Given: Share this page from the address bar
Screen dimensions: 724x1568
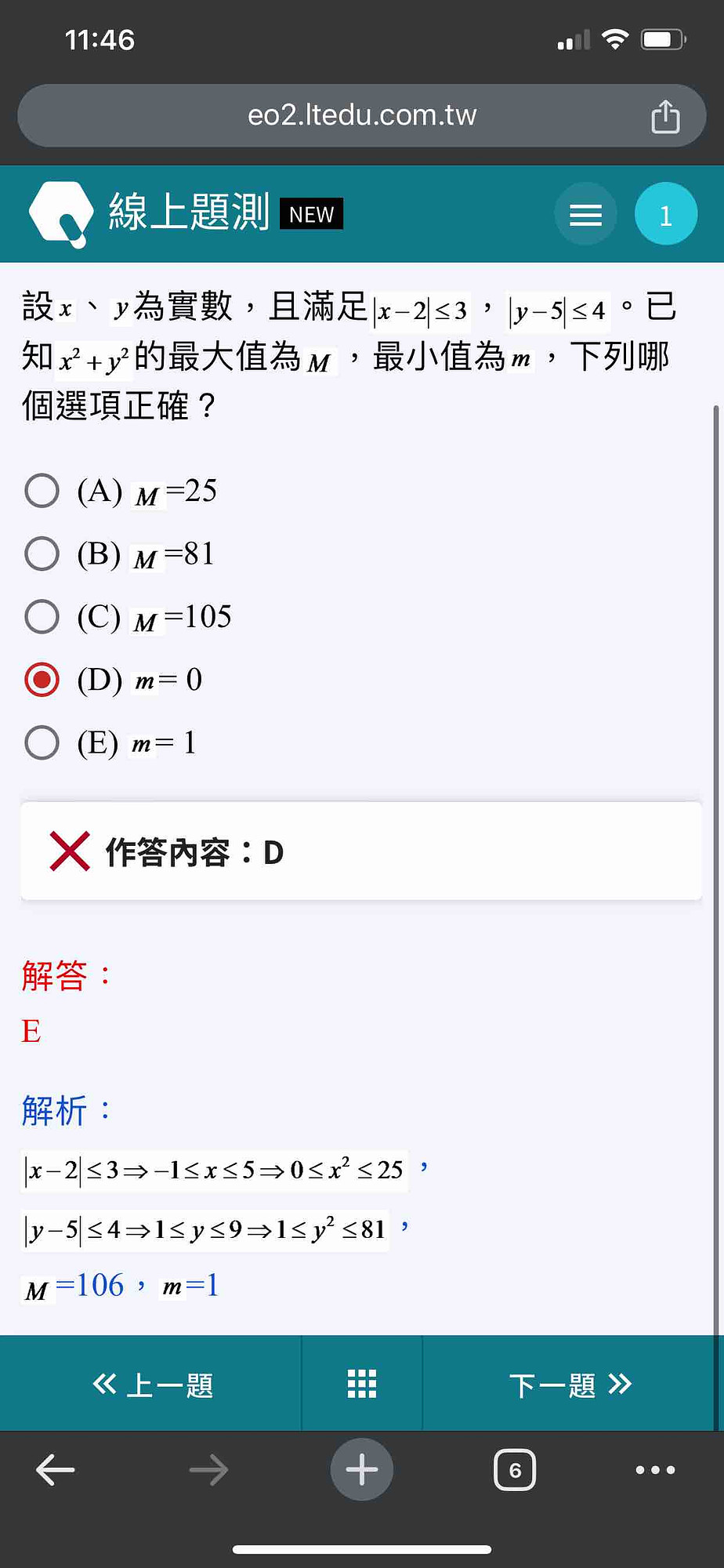Looking at the screenshot, I should (x=665, y=116).
